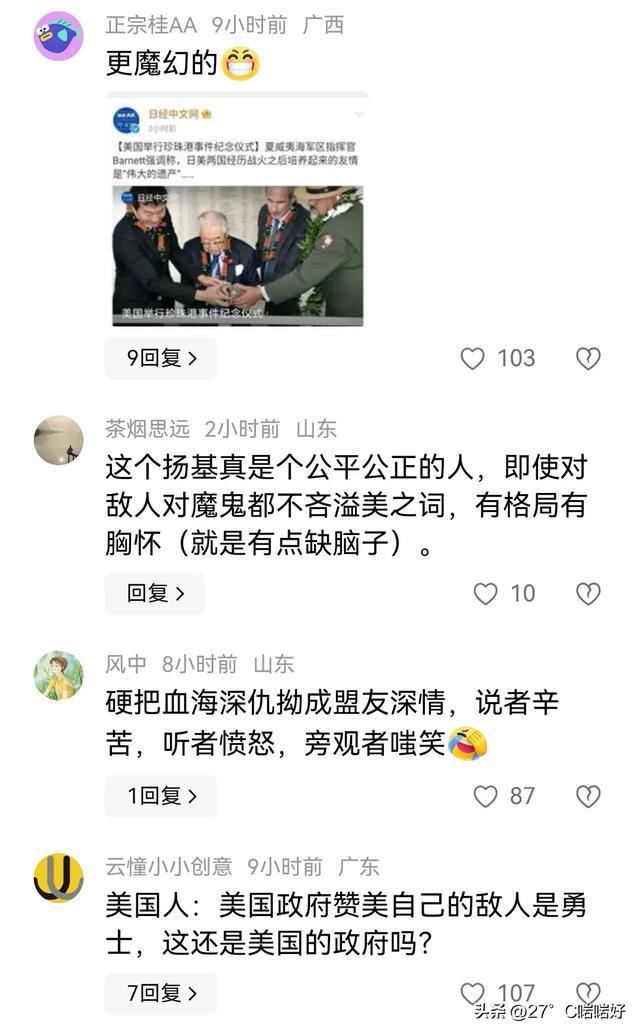Like 云憧小小创意's comment with 107 likes
The image size is (640, 1034).
click(x=473, y=993)
